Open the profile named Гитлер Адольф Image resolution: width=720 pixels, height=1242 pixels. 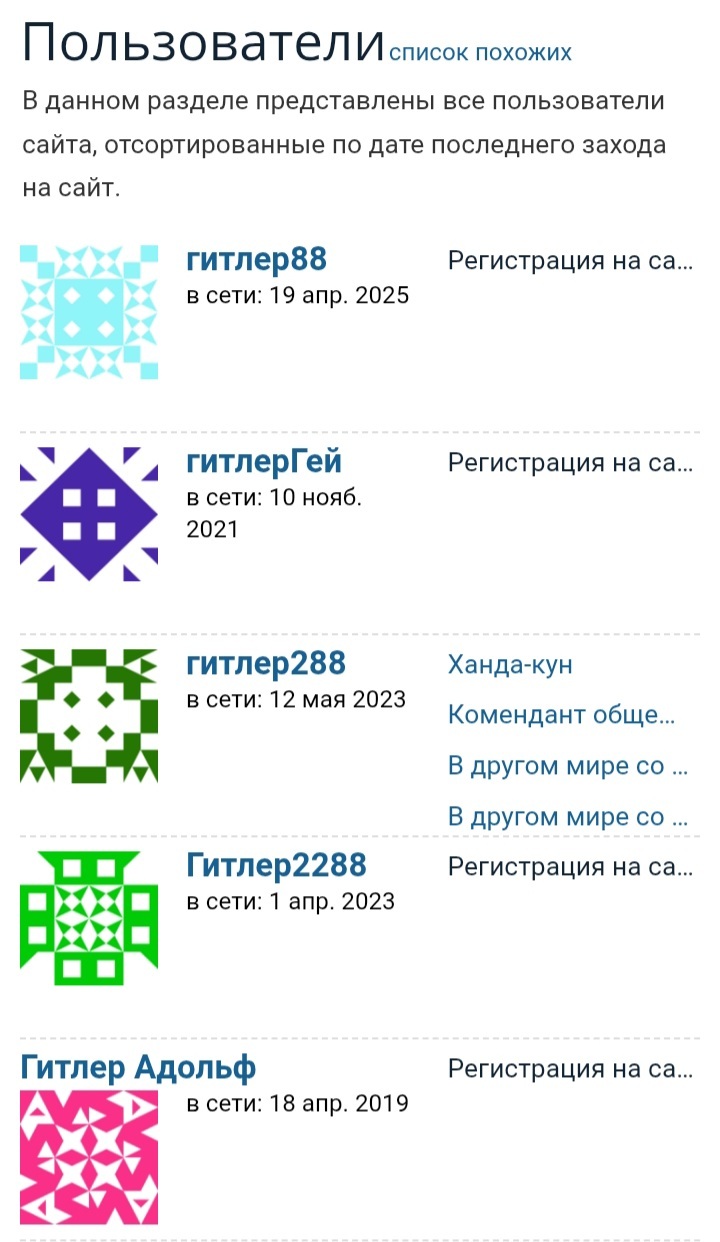tap(138, 1068)
